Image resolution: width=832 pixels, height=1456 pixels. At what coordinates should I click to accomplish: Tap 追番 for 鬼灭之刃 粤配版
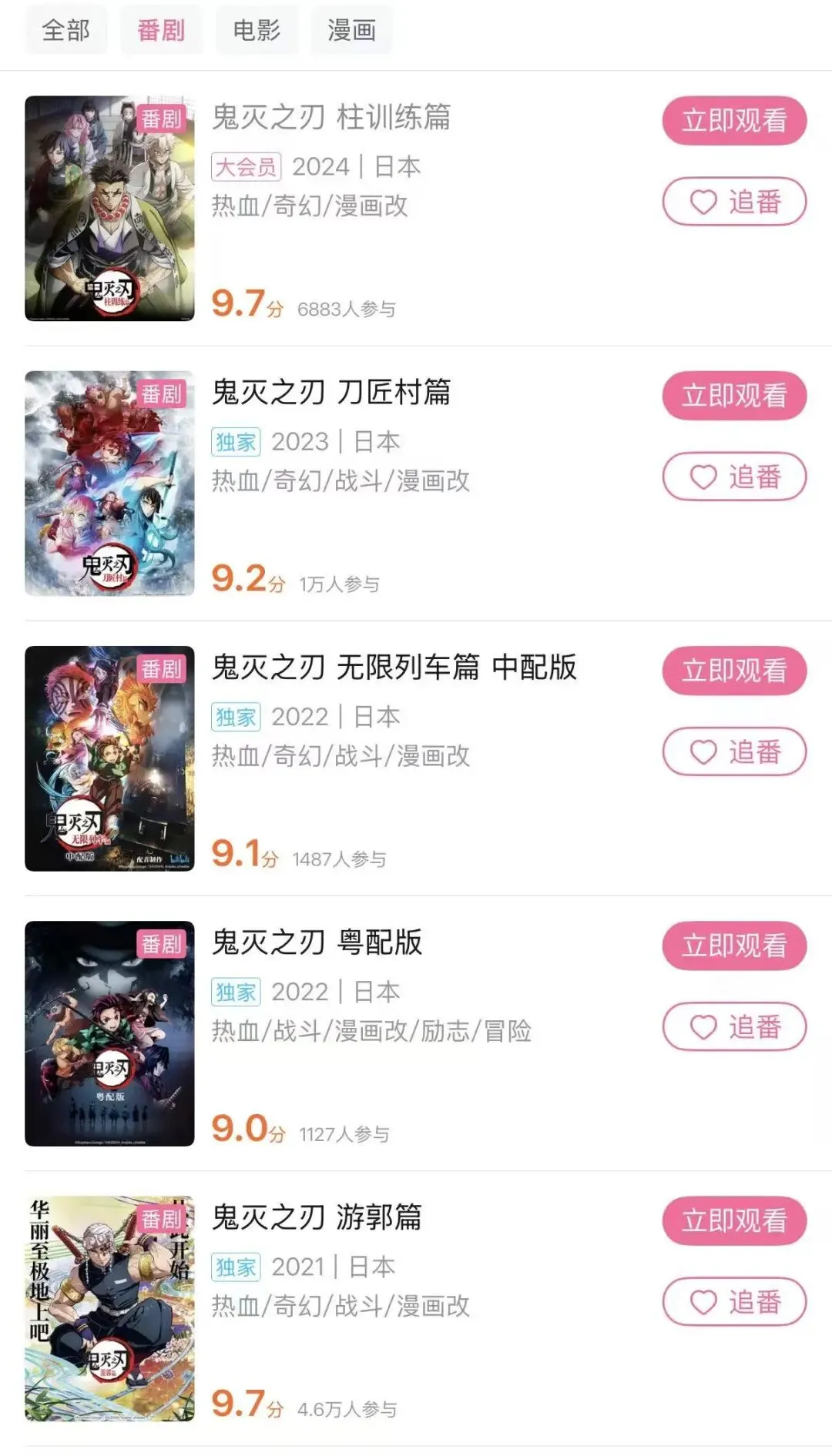(734, 1026)
